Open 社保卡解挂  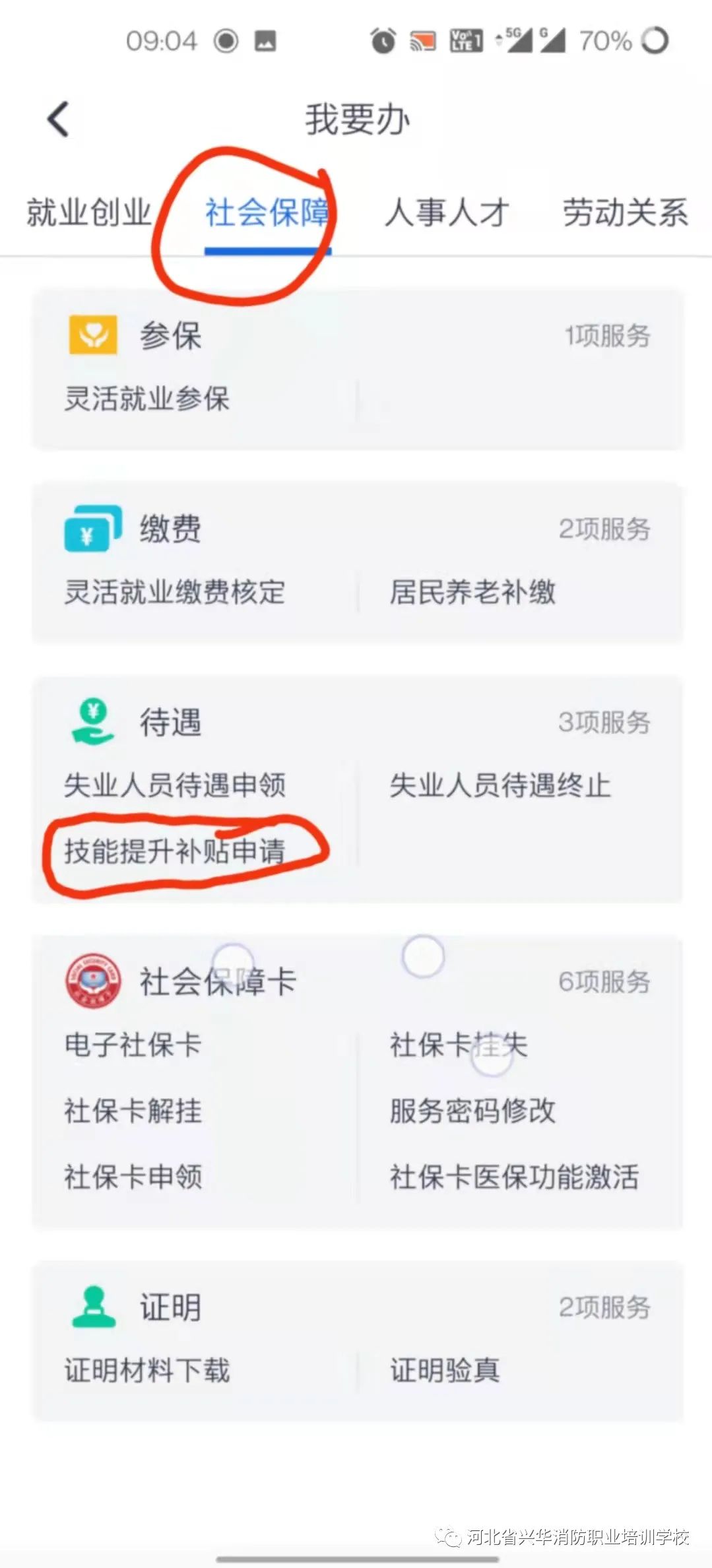pos(133,1111)
